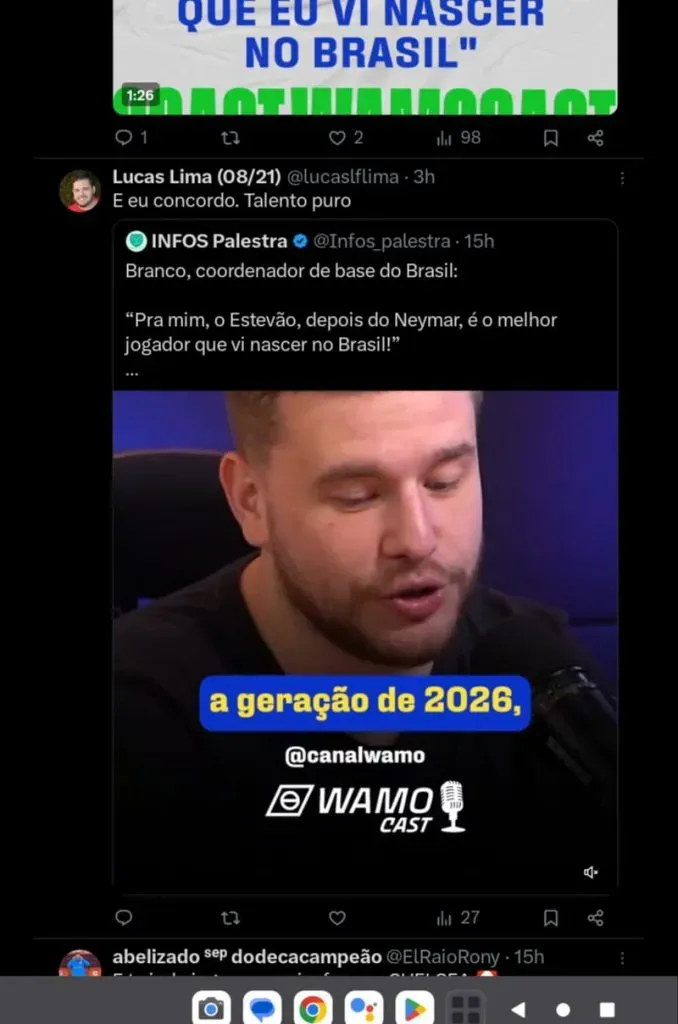The height and width of the screenshot is (1024, 678).
Task: Open abelizado's profile picture
Action: click(x=80, y=964)
